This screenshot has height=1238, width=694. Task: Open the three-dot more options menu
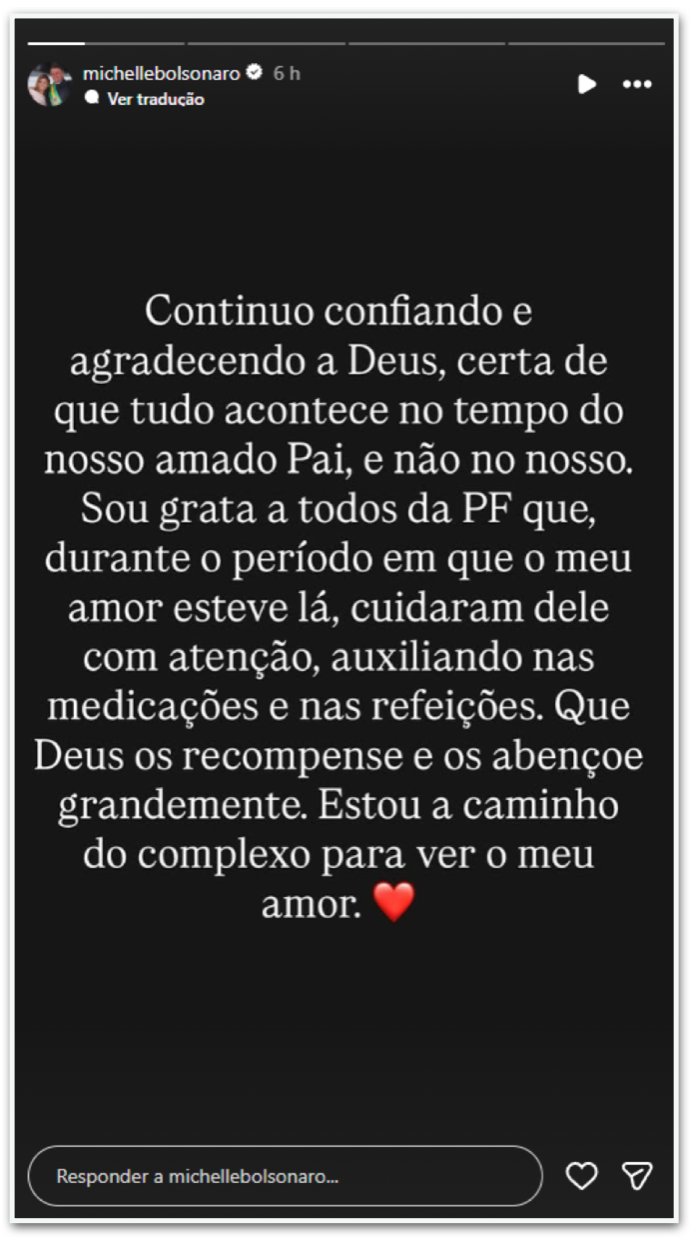(x=637, y=85)
